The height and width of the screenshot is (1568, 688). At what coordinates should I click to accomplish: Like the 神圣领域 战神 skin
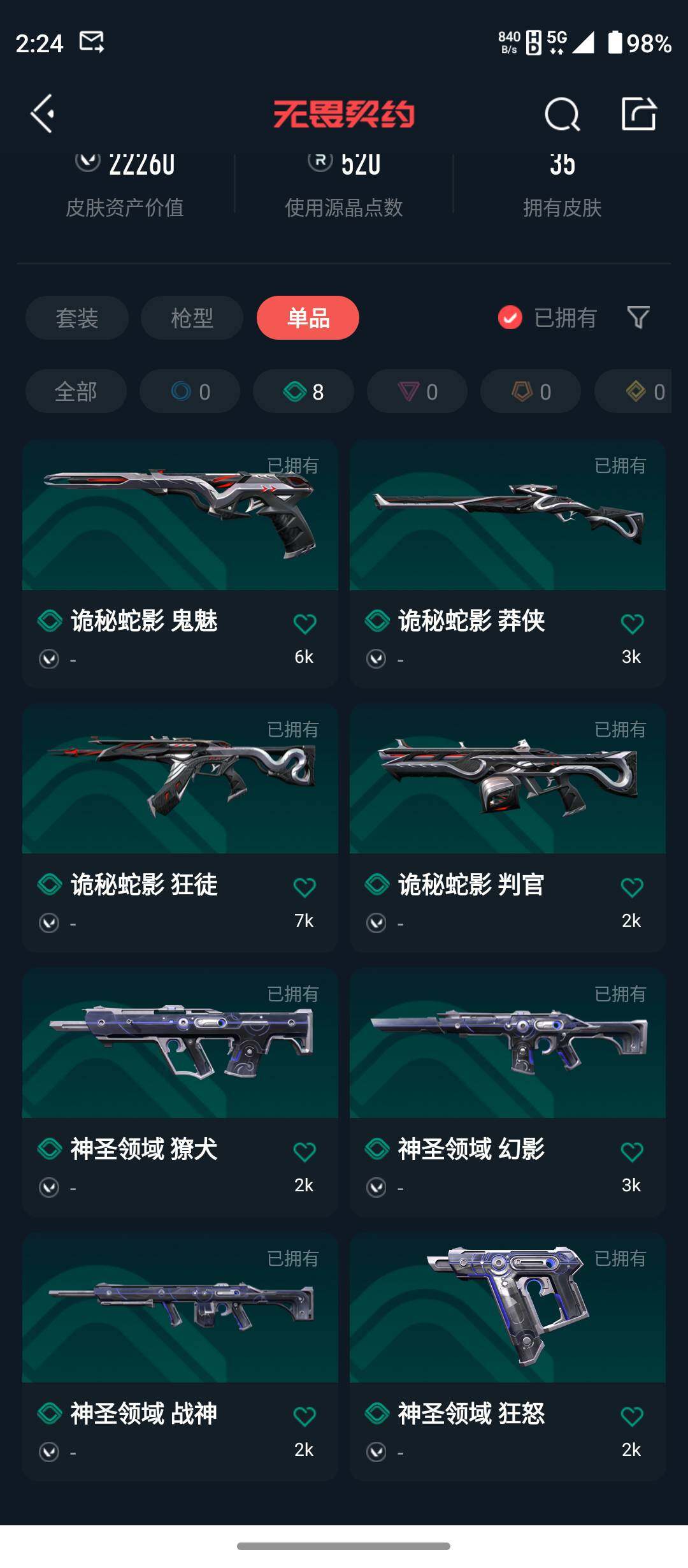coord(305,1416)
